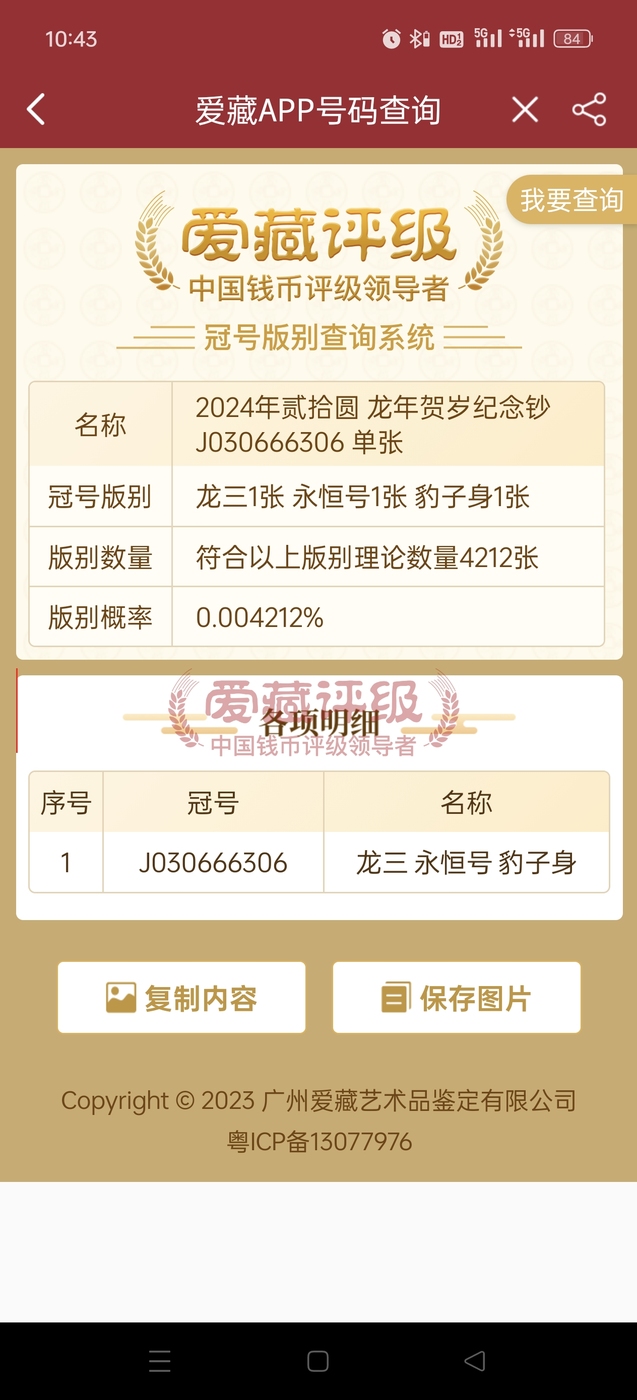Copy result with 复制内容

[x=181, y=997]
